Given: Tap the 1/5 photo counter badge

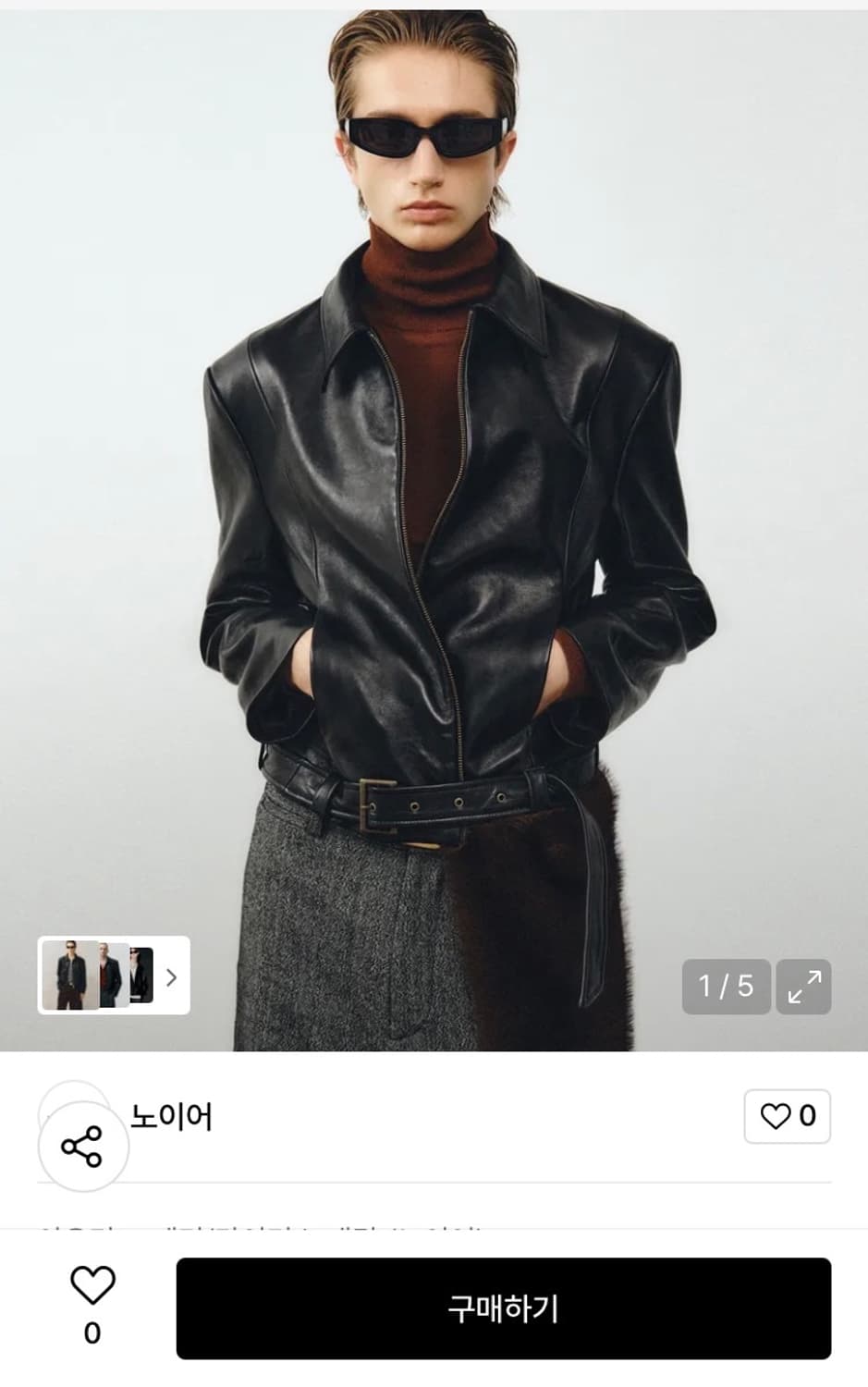Looking at the screenshot, I should pyautogui.click(x=725, y=987).
